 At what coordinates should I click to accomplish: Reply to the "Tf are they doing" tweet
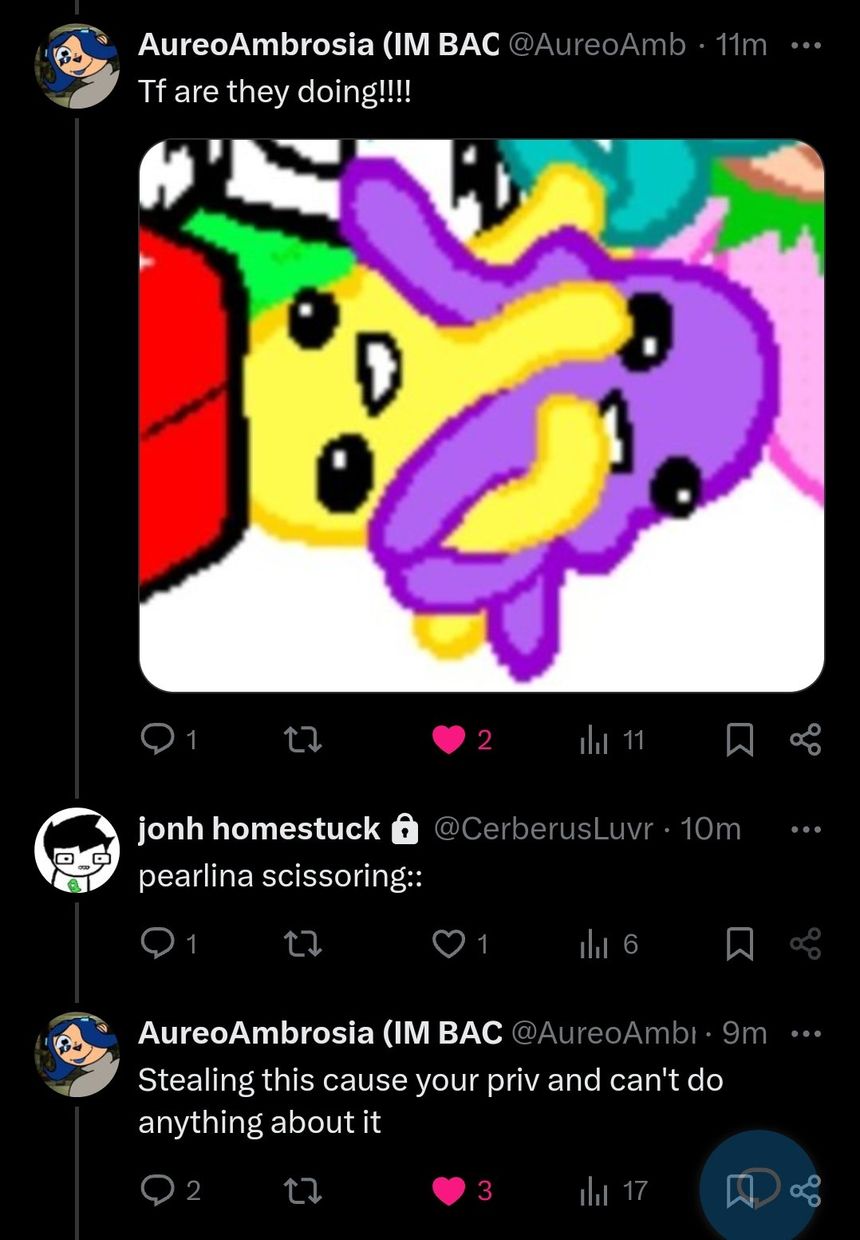click(157, 740)
